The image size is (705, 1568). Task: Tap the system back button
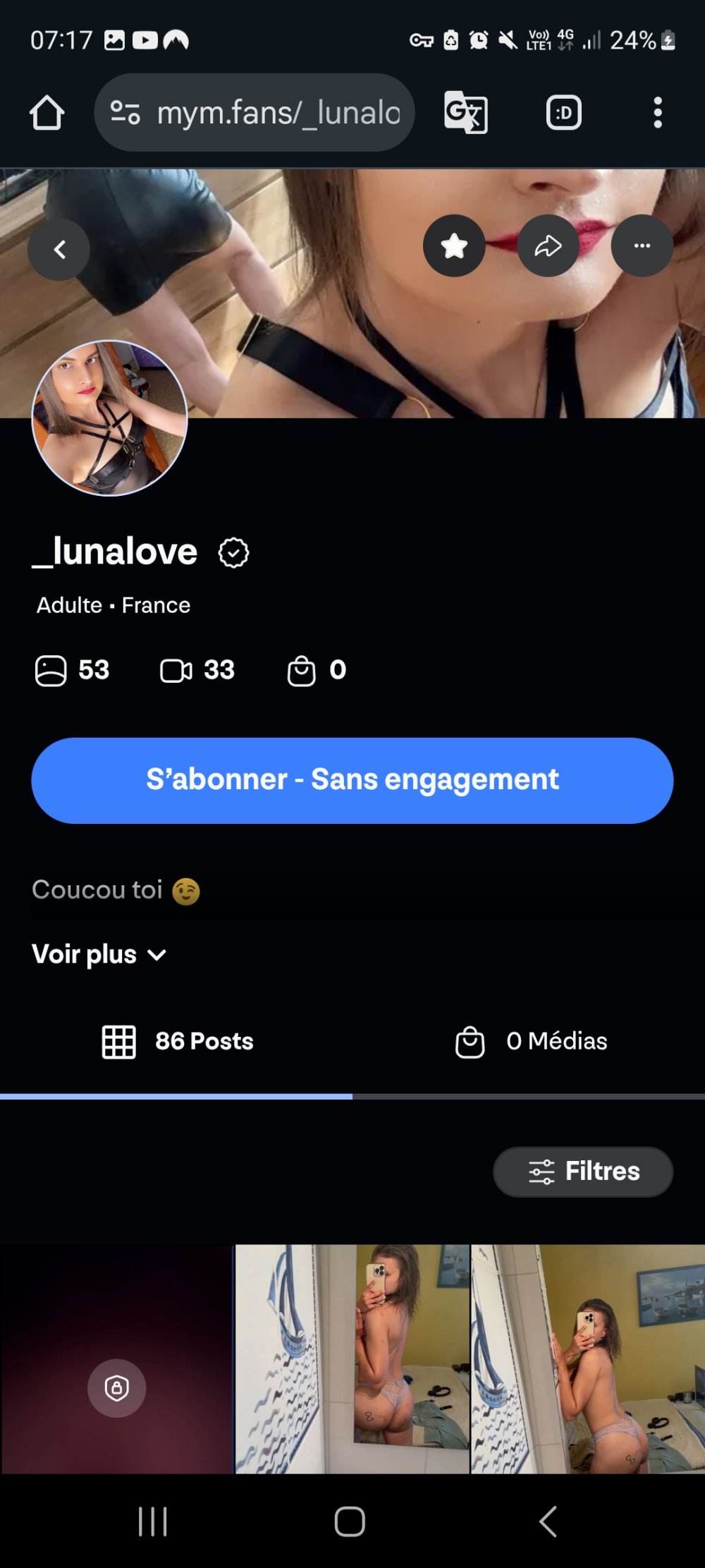pos(548,1521)
